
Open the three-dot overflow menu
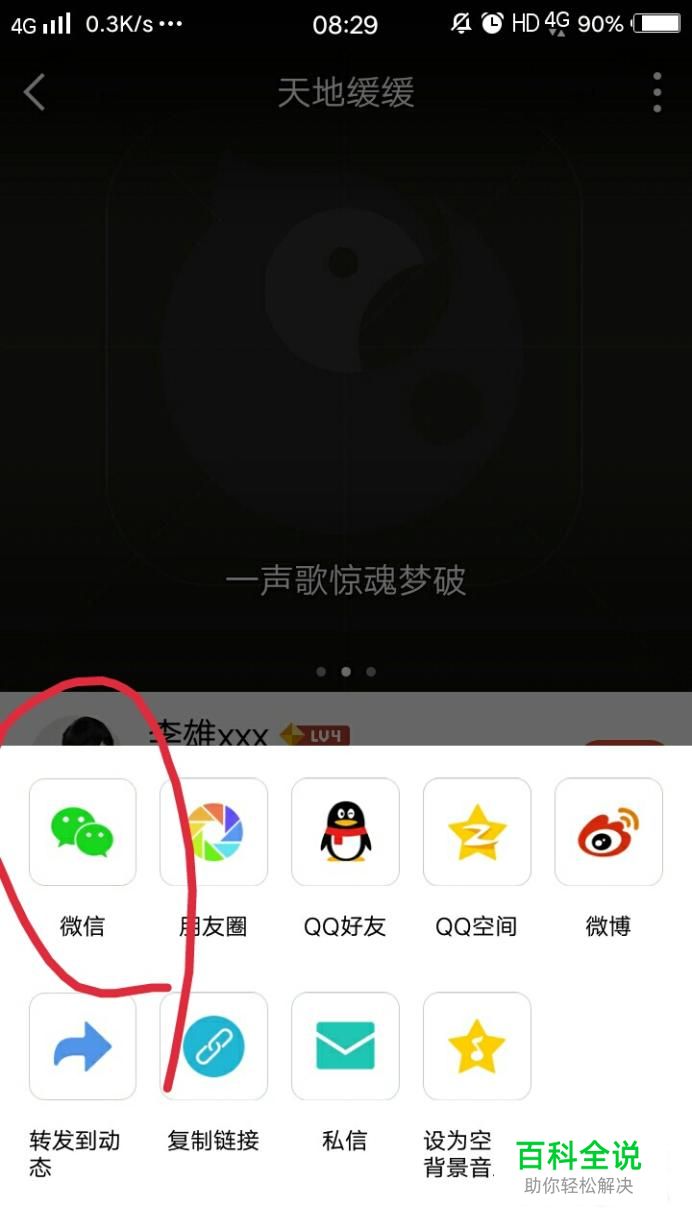click(657, 92)
